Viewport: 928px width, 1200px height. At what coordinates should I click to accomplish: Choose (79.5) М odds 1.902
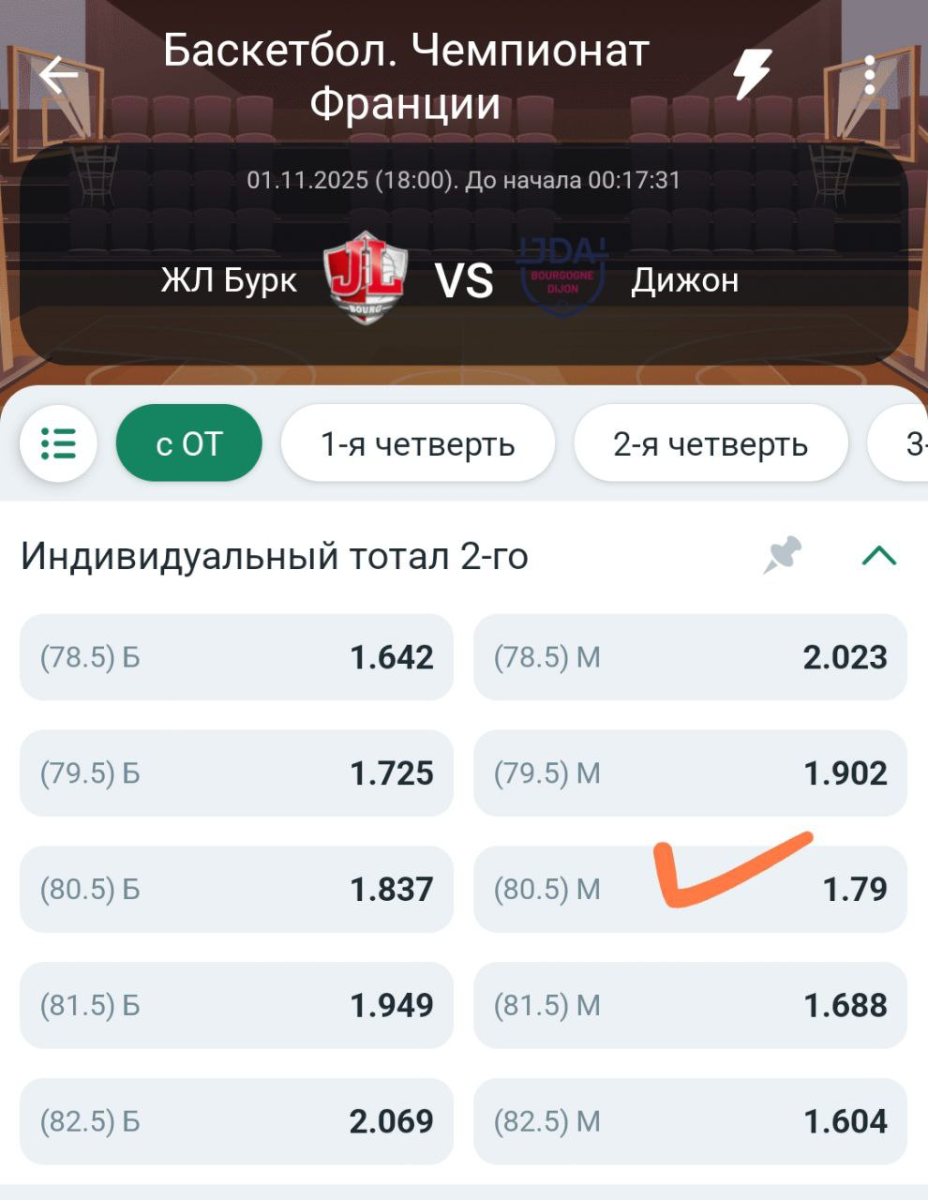click(689, 773)
